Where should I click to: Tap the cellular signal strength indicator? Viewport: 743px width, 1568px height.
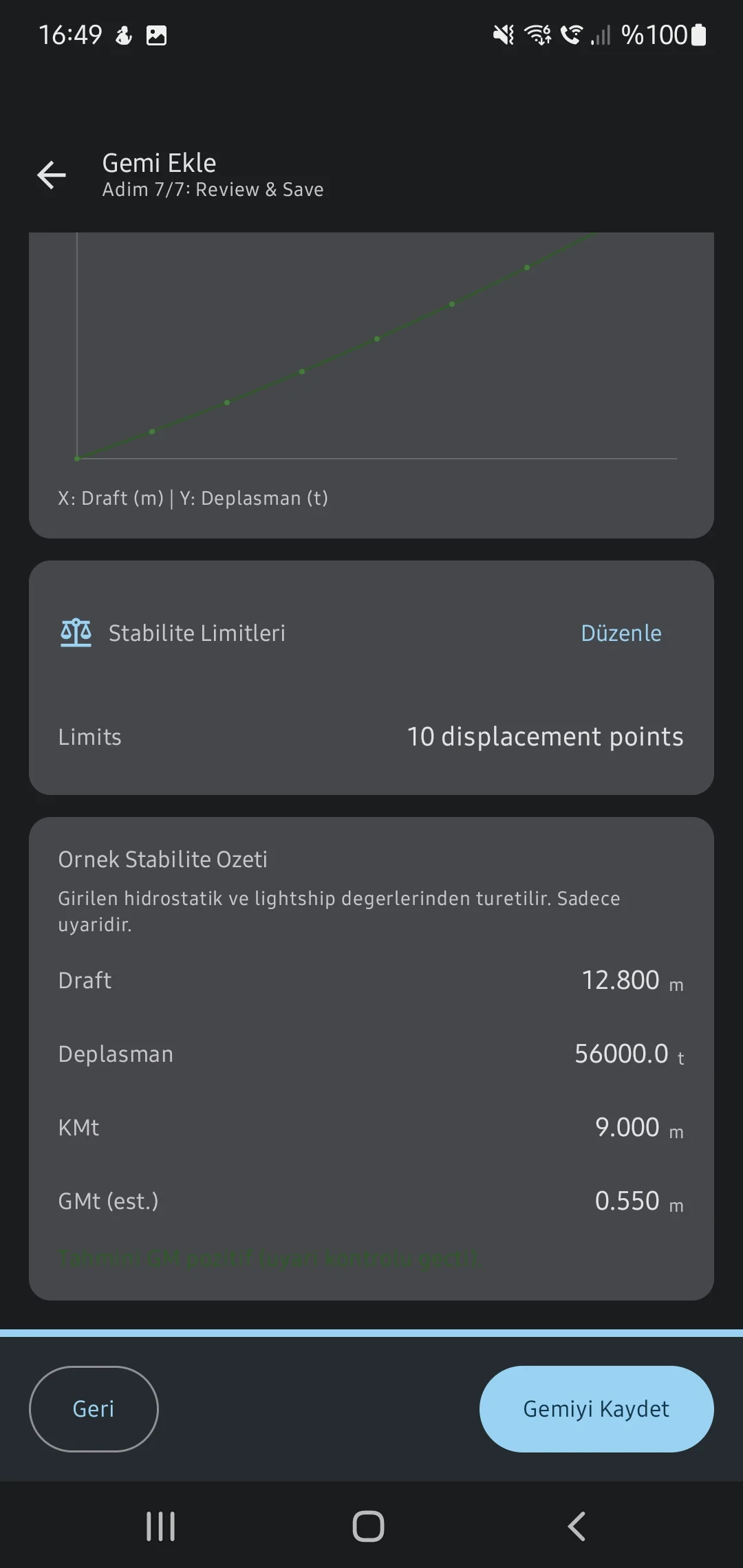(x=601, y=35)
